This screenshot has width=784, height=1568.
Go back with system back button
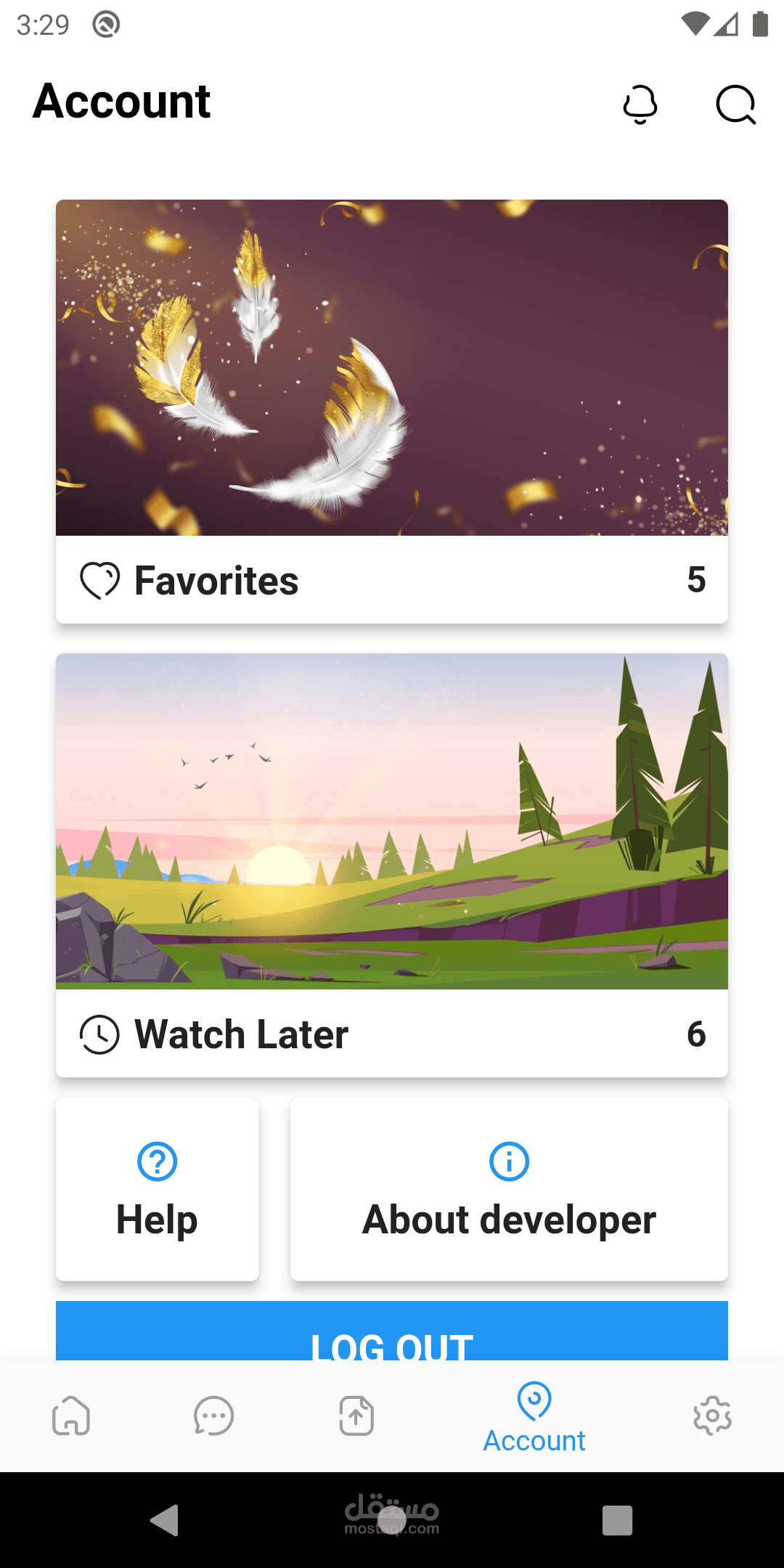coord(165,1520)
